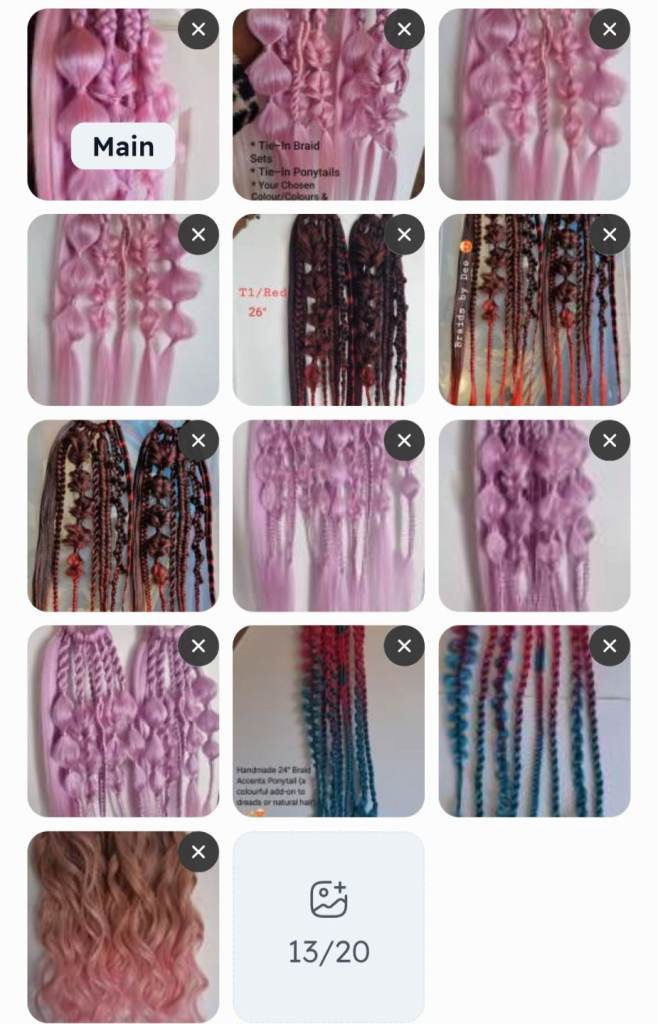The image size is (658, 1024).
Task: Remove the photo with Braids by Dee watermark
Action: [x=610, y=235]
